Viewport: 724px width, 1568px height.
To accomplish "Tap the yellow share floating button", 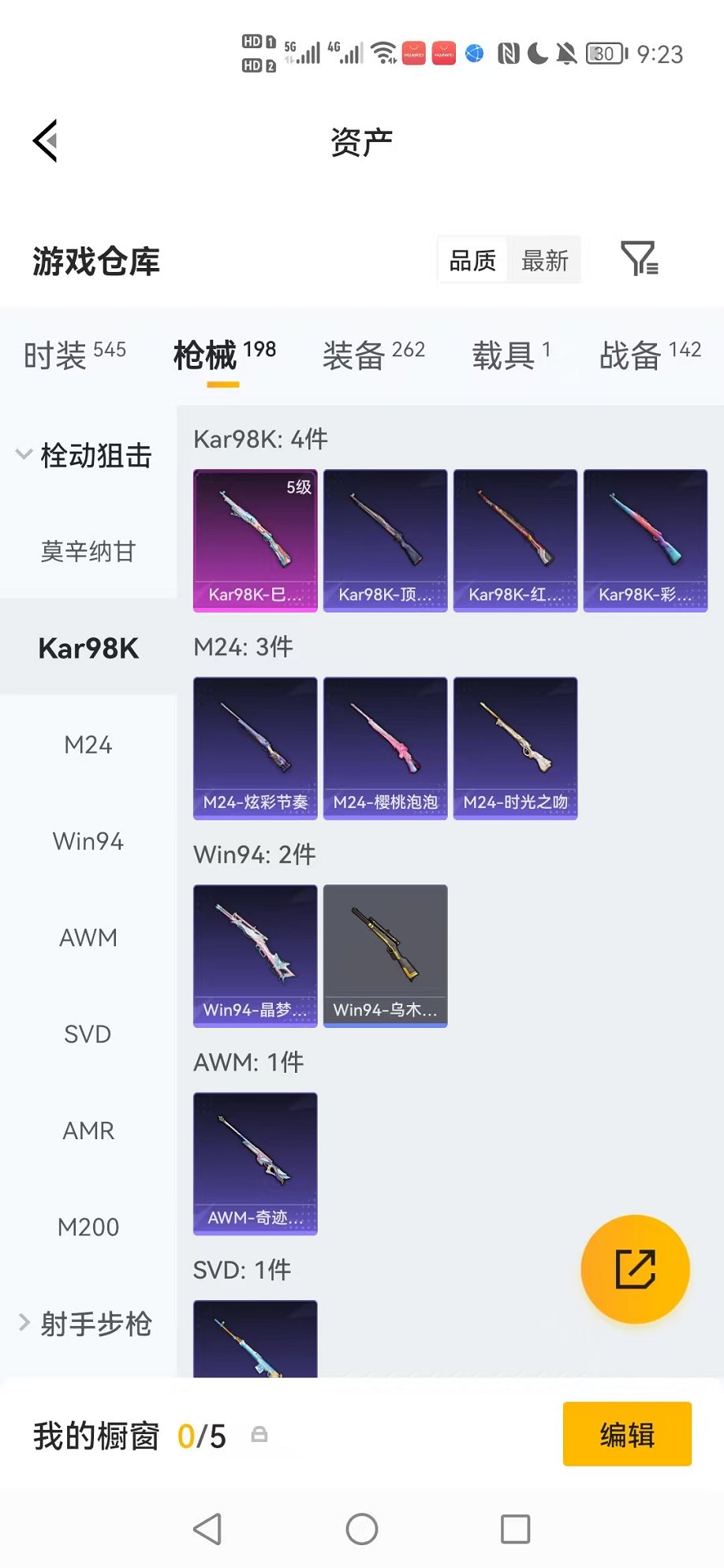I will point(635,1268).
